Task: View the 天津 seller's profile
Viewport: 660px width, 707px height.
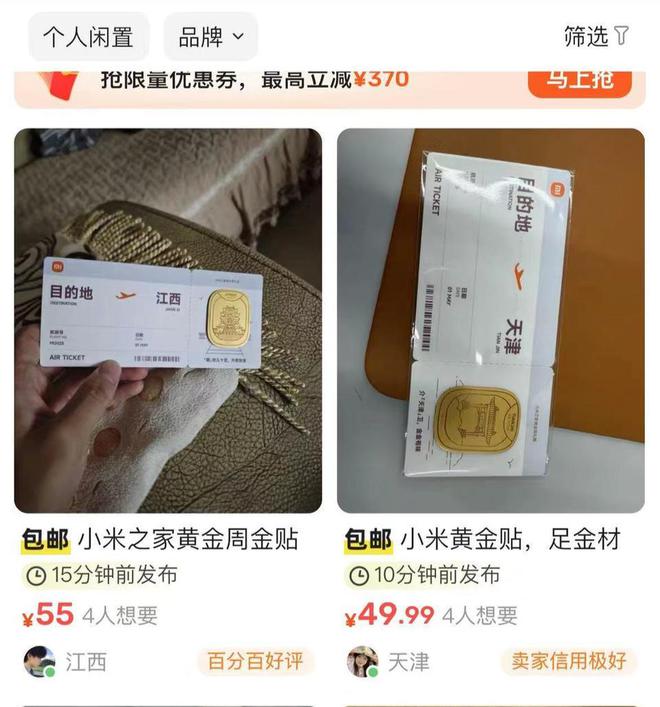Action: tap(362, 661)
